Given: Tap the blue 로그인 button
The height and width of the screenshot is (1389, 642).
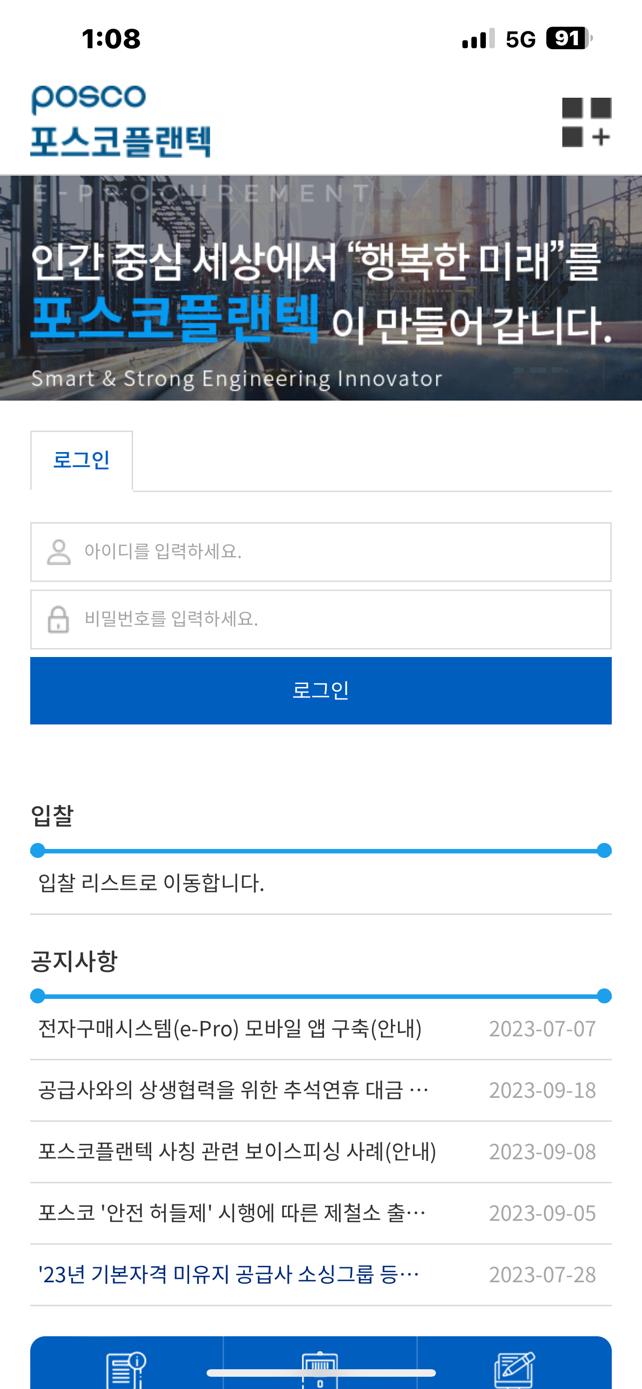Looking at the screenshot, I should click(x=321, y=690).
